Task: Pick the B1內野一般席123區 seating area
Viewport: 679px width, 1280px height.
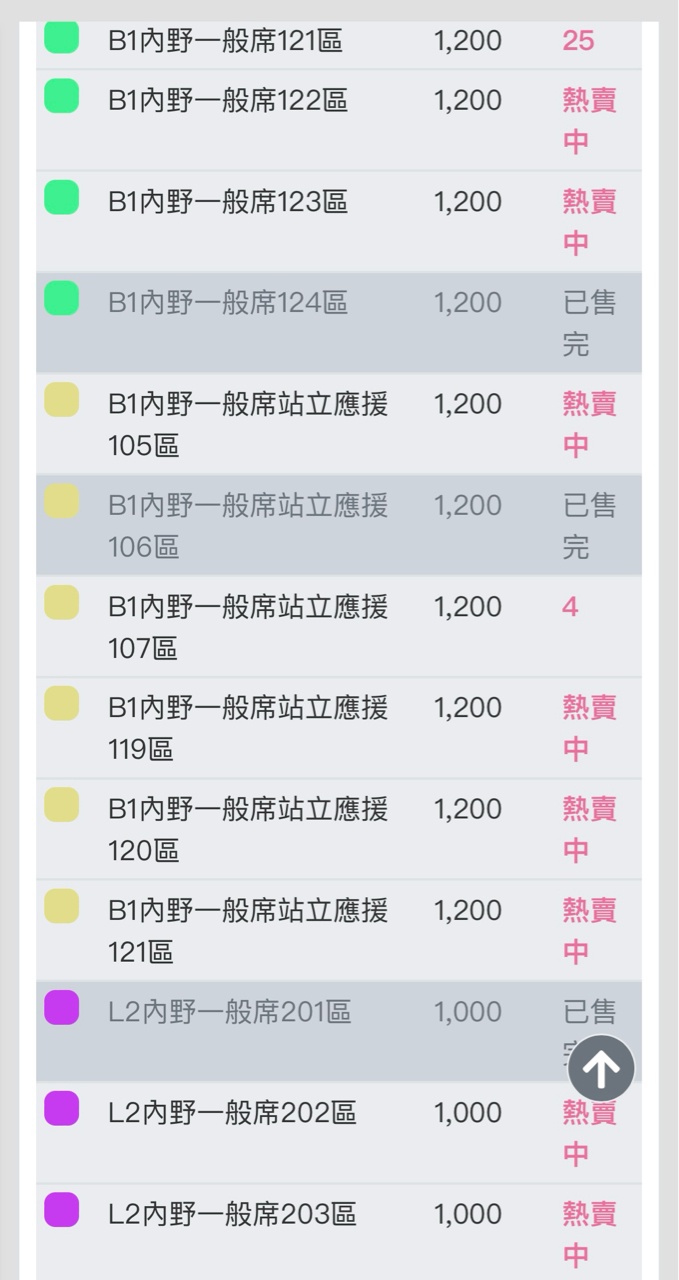Action: [228, 202]
